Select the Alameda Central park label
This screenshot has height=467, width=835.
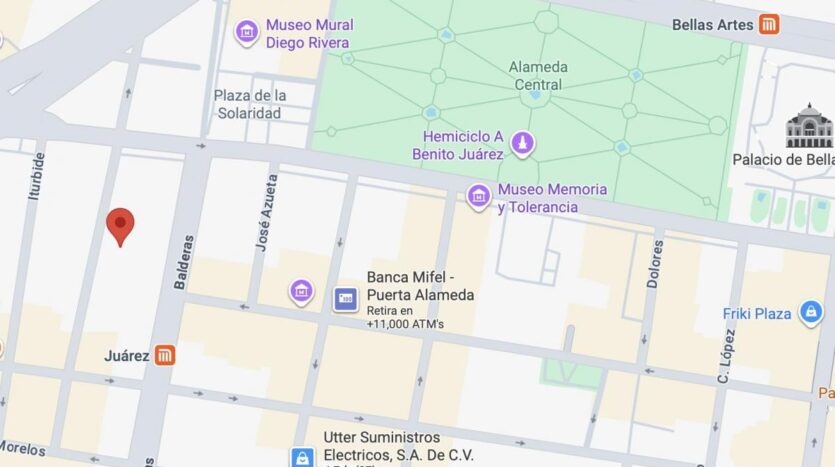click(x=538, y=76)
